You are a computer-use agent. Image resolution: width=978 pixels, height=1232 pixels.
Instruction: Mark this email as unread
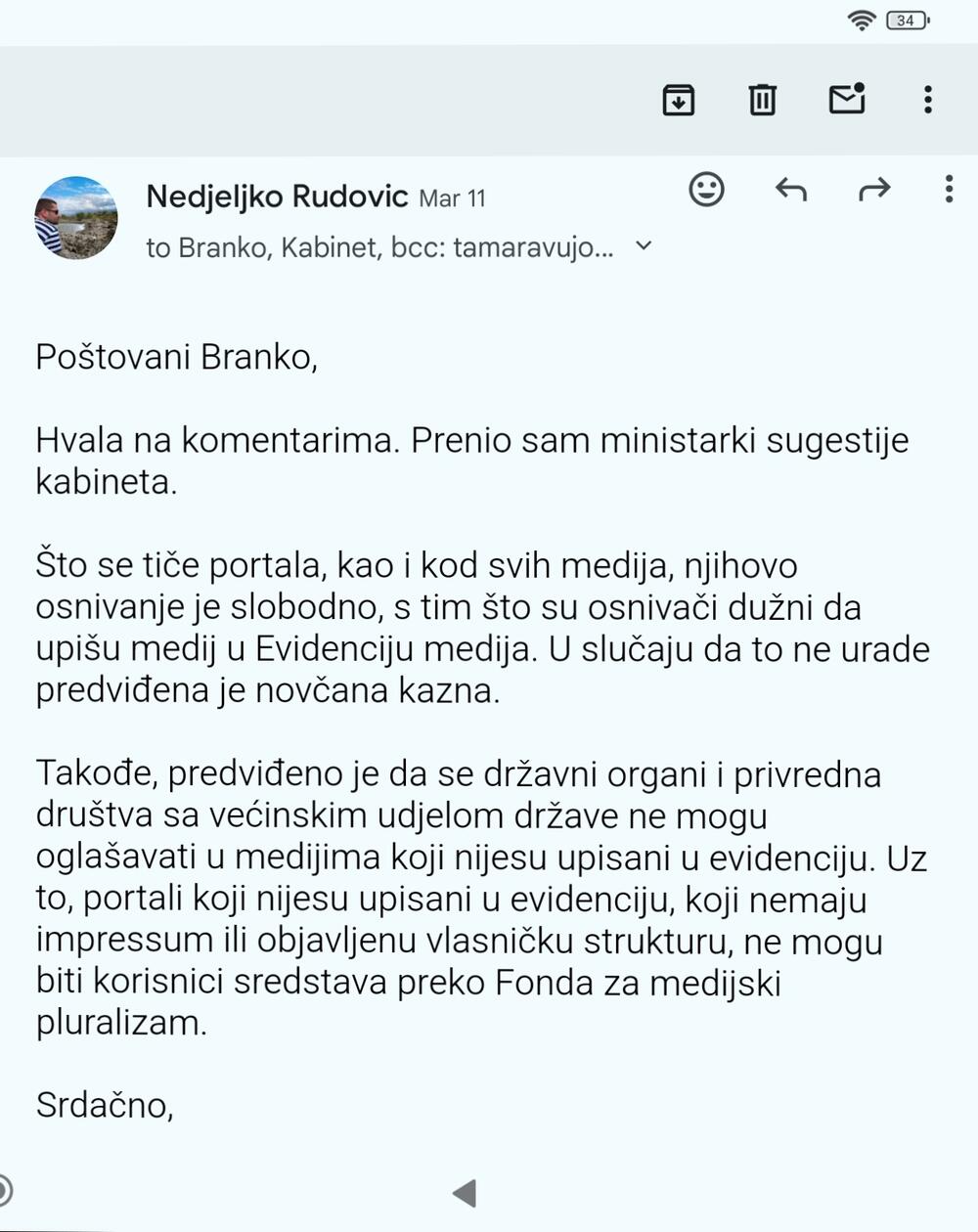(847, 99)
